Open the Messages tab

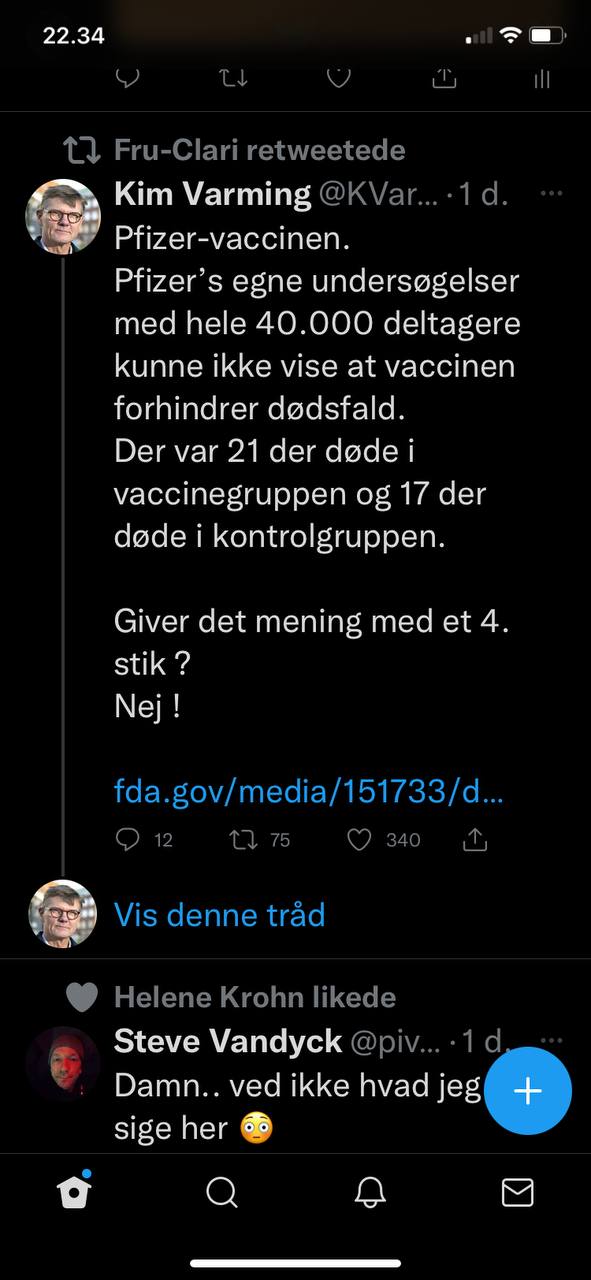(x=517, y=1192)
